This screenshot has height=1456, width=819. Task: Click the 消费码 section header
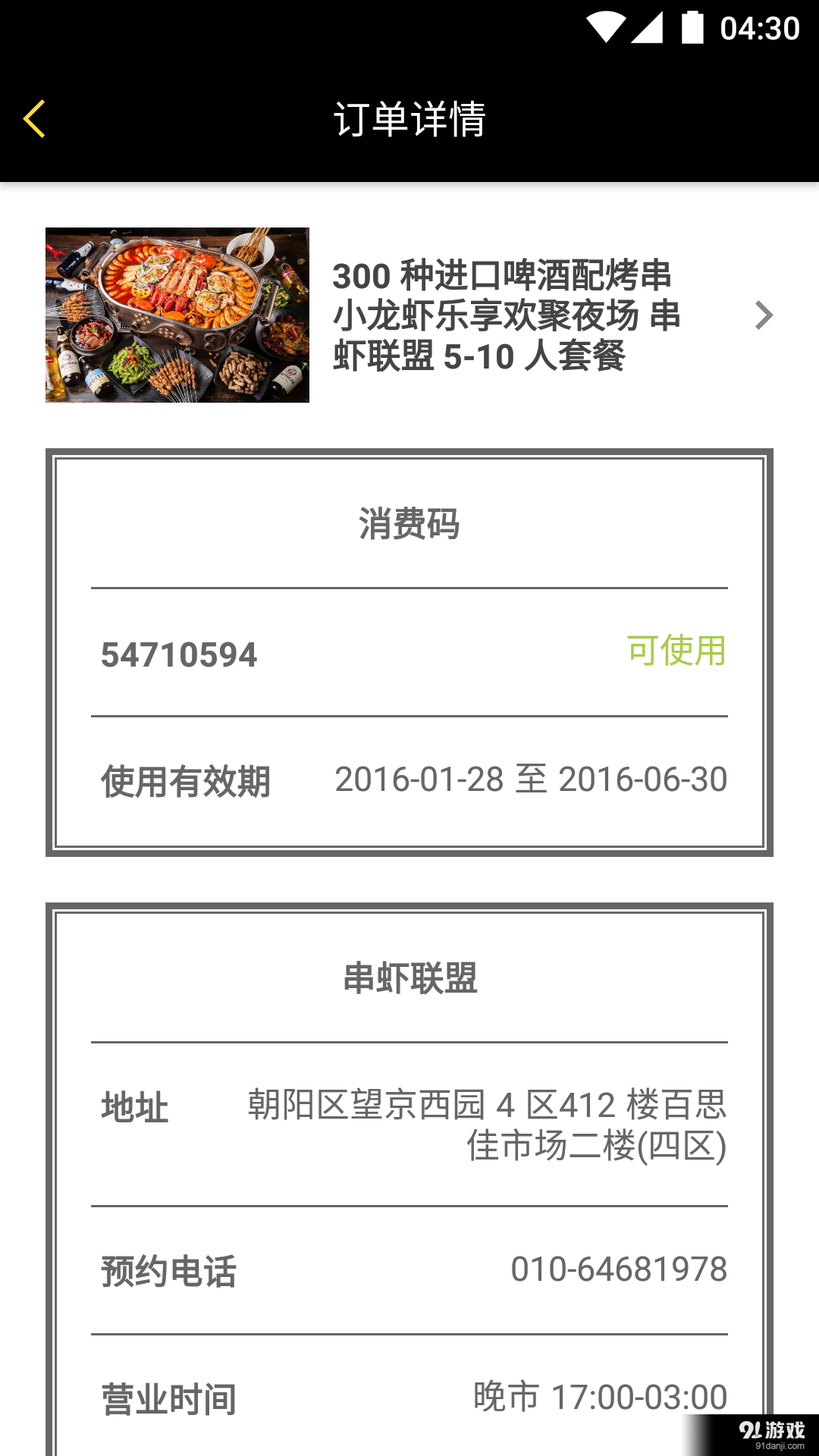409,526
